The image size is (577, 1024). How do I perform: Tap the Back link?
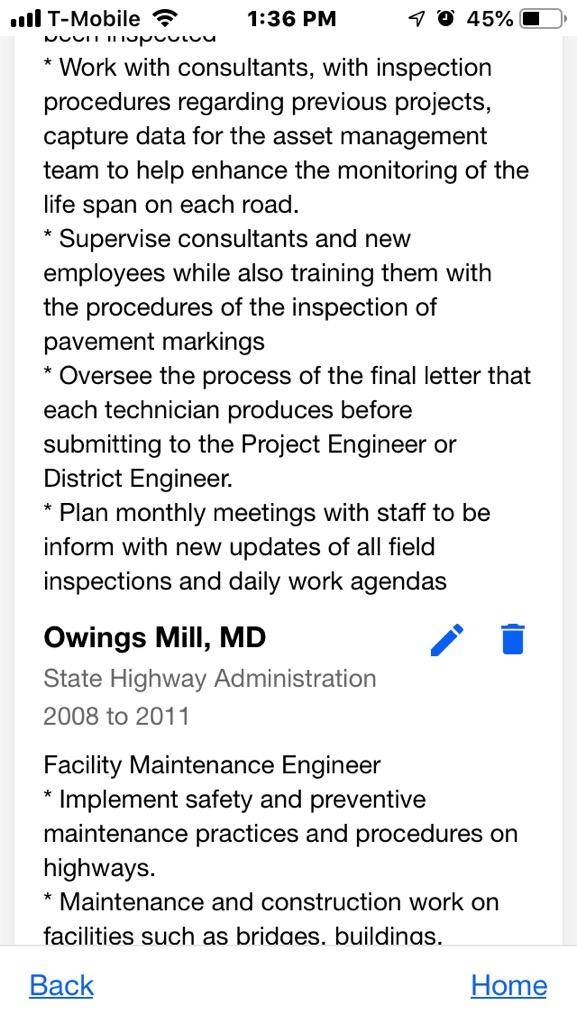[61, 985]
